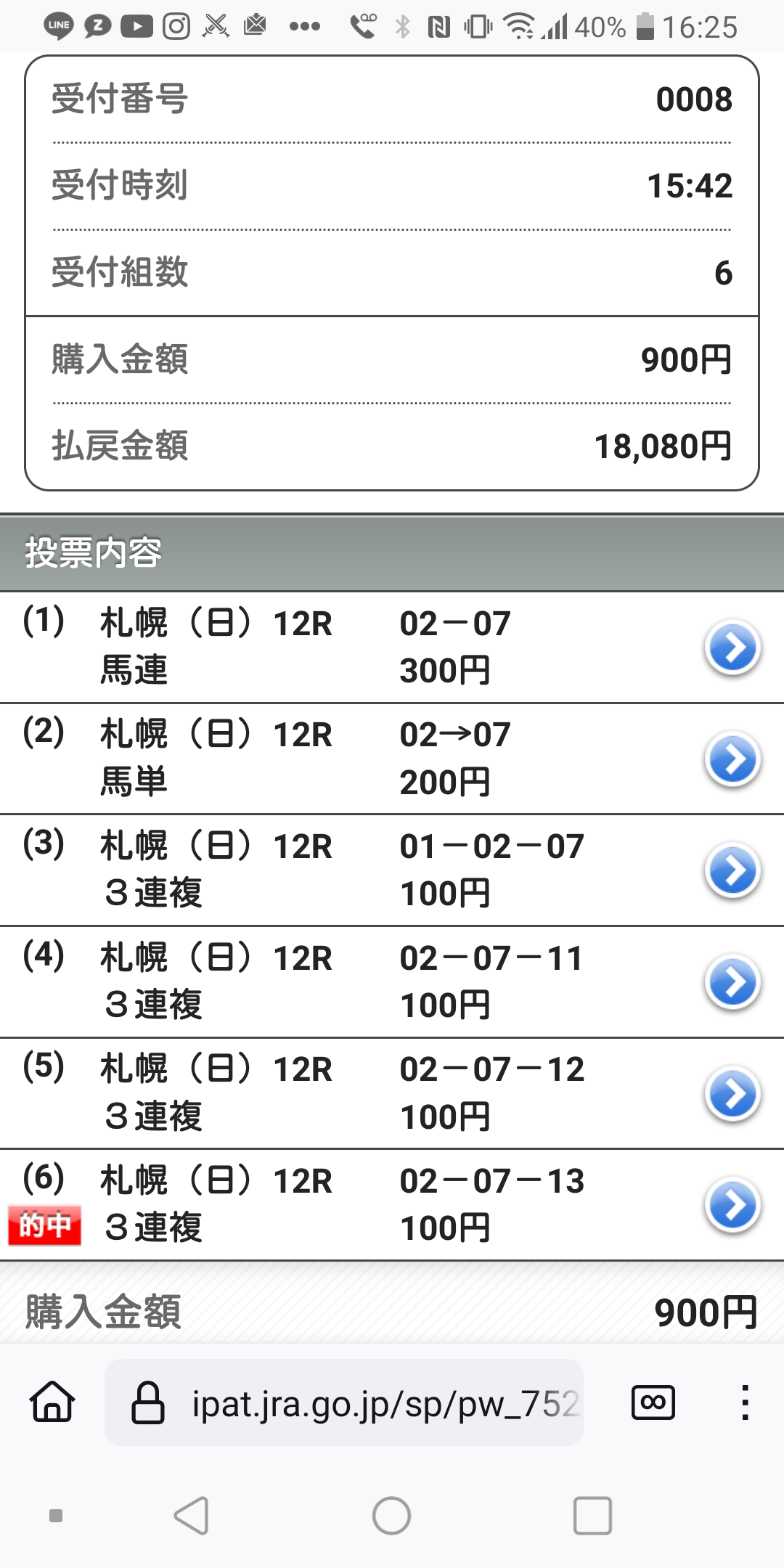Screen dimensions: 784x1568
Task: Go back with the system back button
Action: [x=192, y=1516]
